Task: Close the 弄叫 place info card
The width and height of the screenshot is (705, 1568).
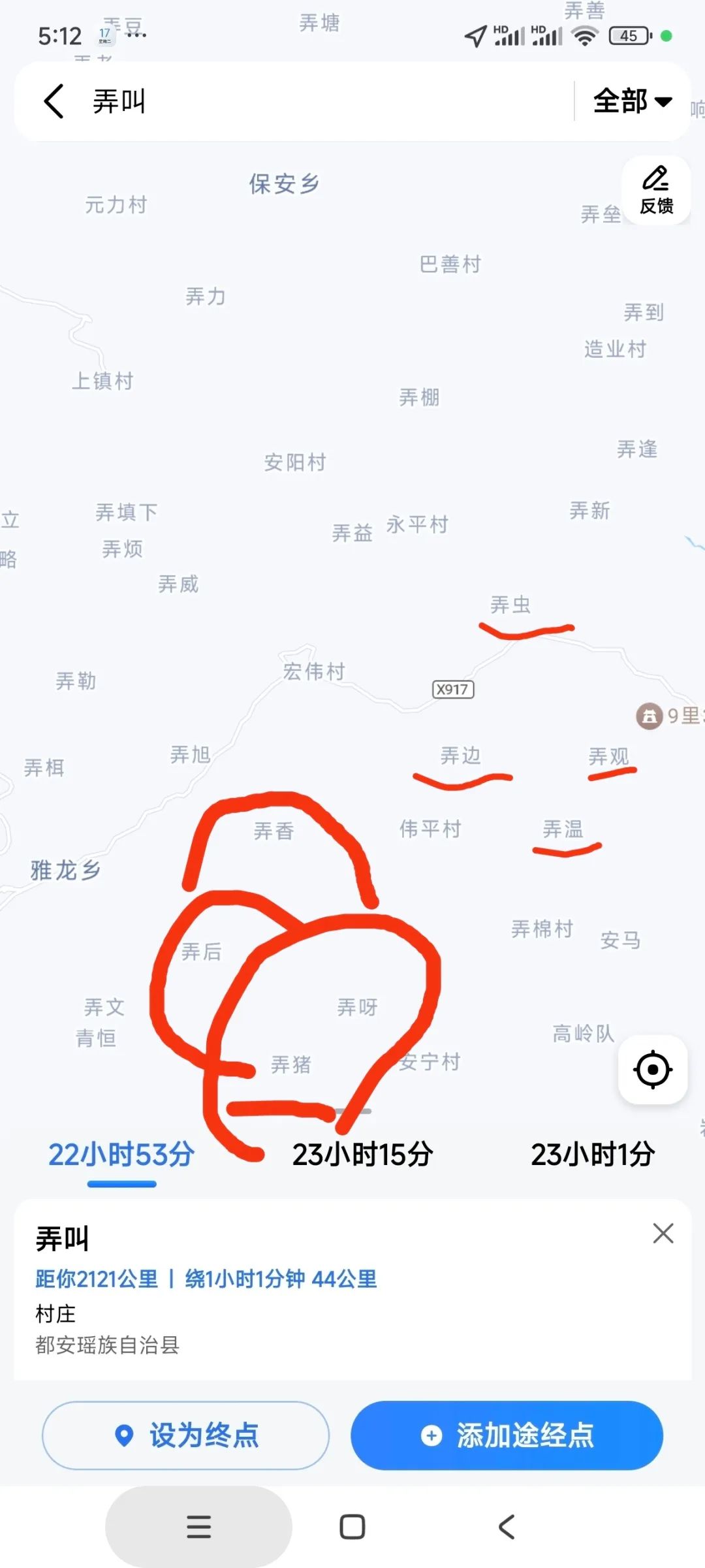Action: (x=663, y=1234)
